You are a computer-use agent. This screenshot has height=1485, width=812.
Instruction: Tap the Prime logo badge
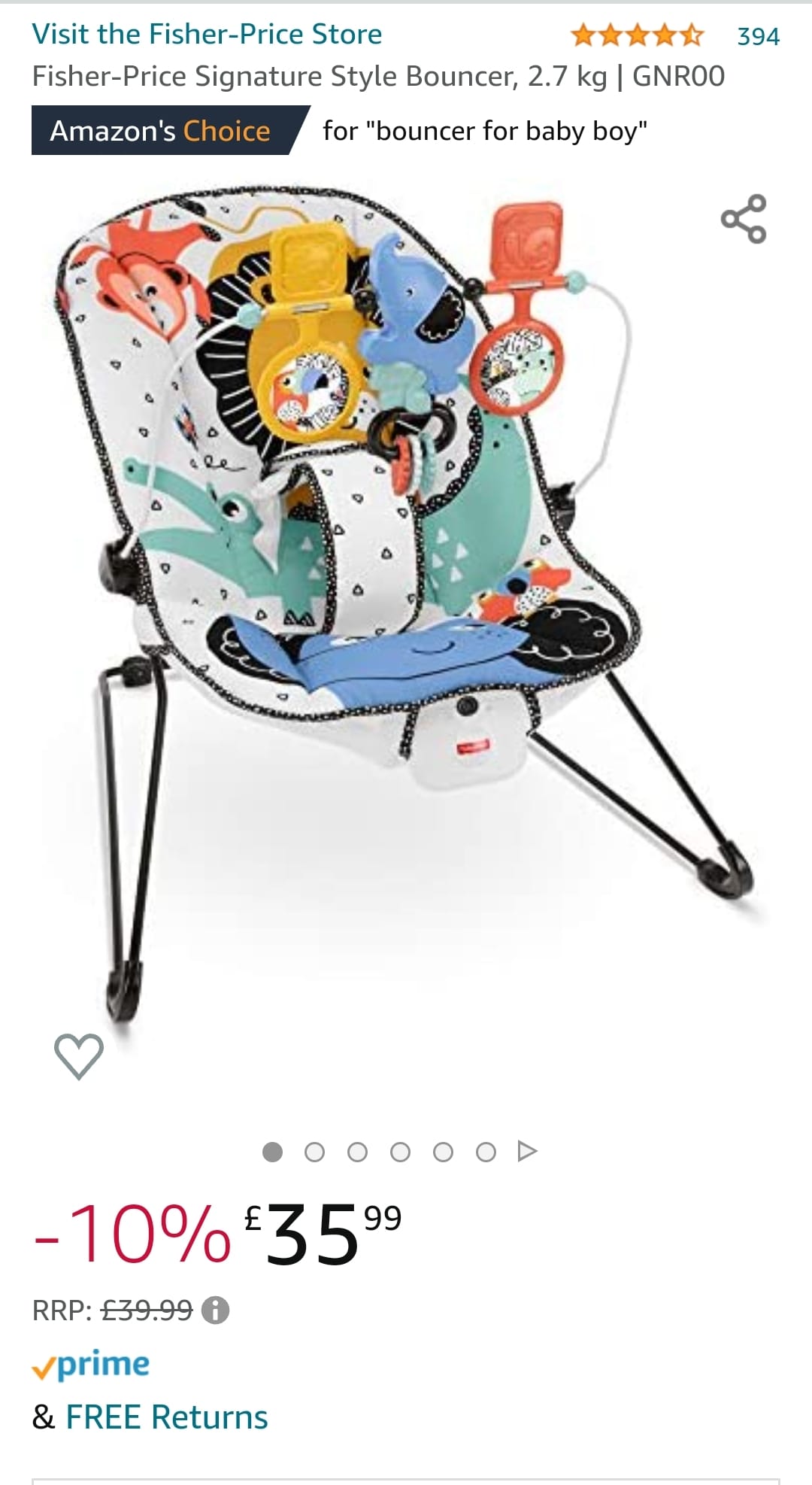(91, 1365)
